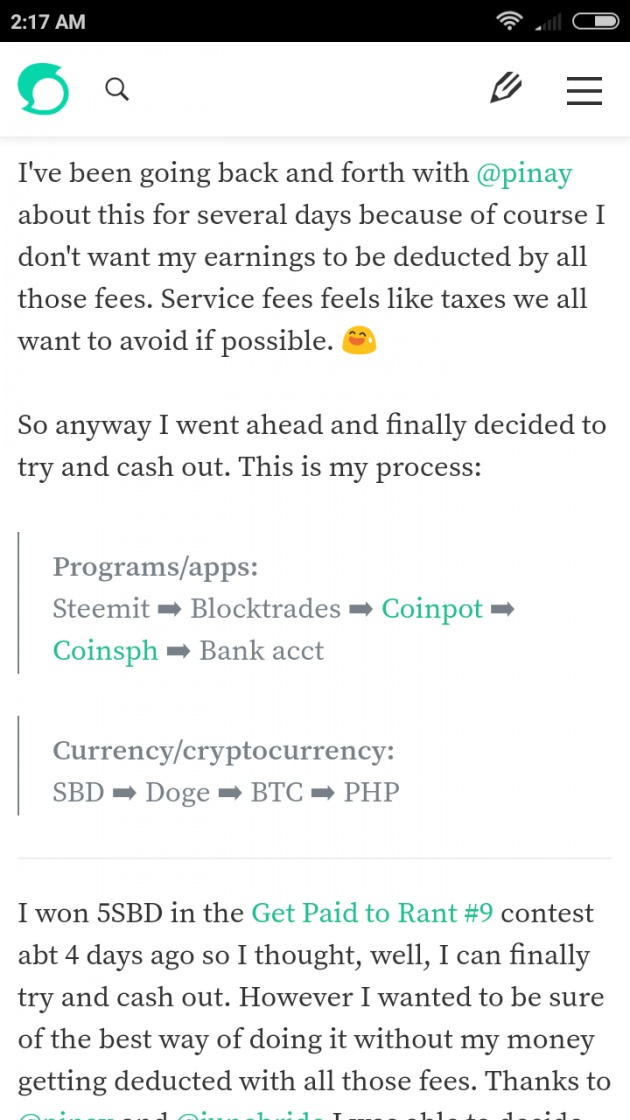This screenshot has width=630, height=1120.
Task: Open the Get Paid to Rant #9 link
Action: pyautogui.click(x=372, y=913)
